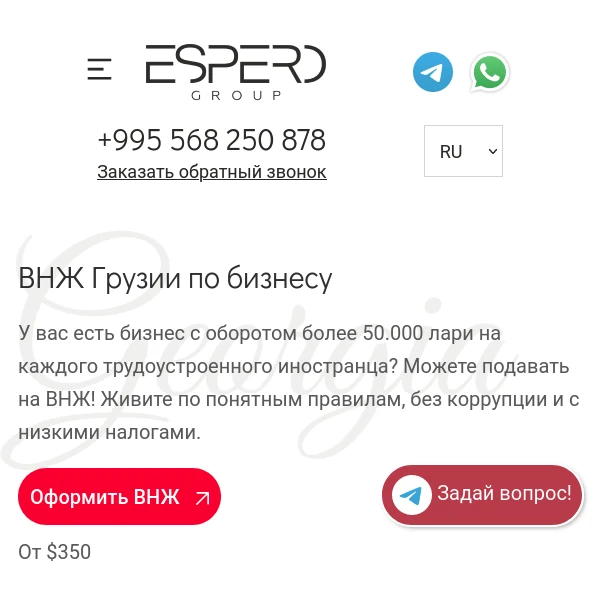Open the hamburger menu
Image resolution: width=600 pixels, height=600 pixels.
[99, 69]
